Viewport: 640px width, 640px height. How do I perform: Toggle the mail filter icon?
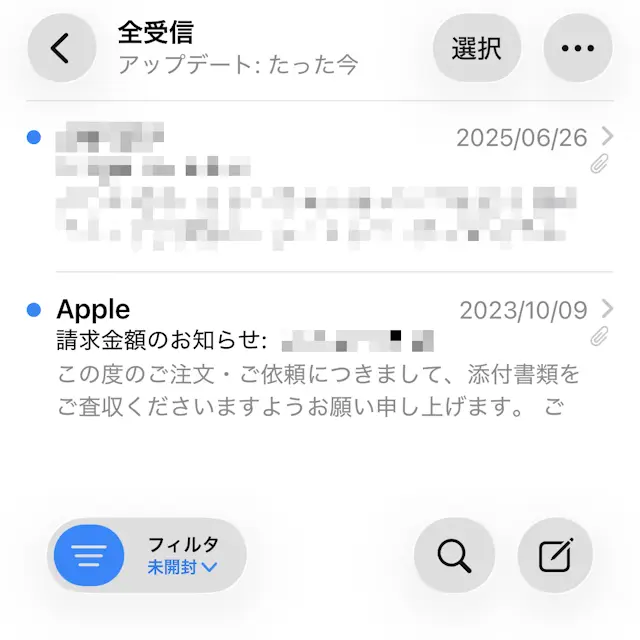click(89, 555)
